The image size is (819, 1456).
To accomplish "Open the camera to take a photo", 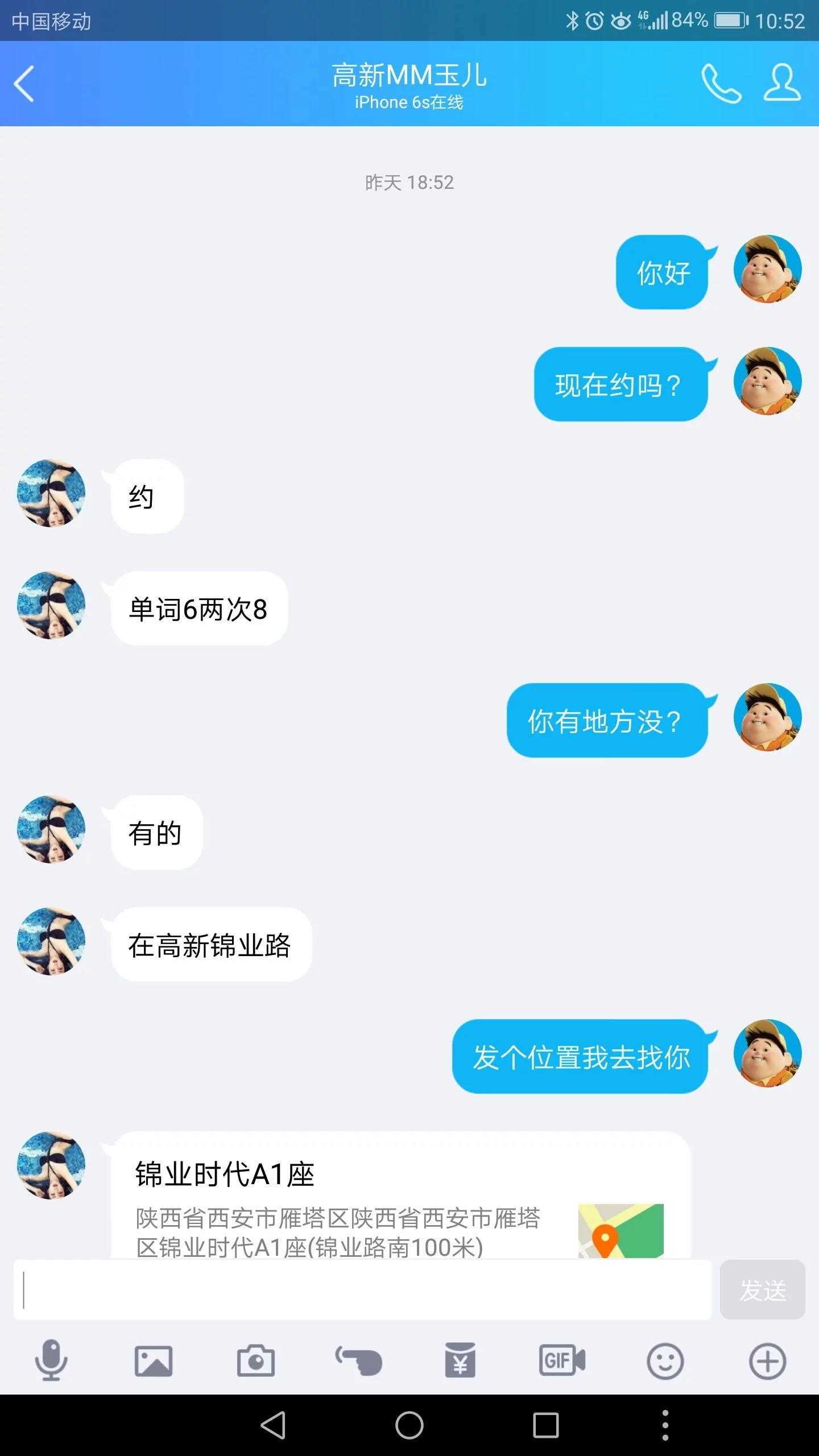I will (256, 1361).
